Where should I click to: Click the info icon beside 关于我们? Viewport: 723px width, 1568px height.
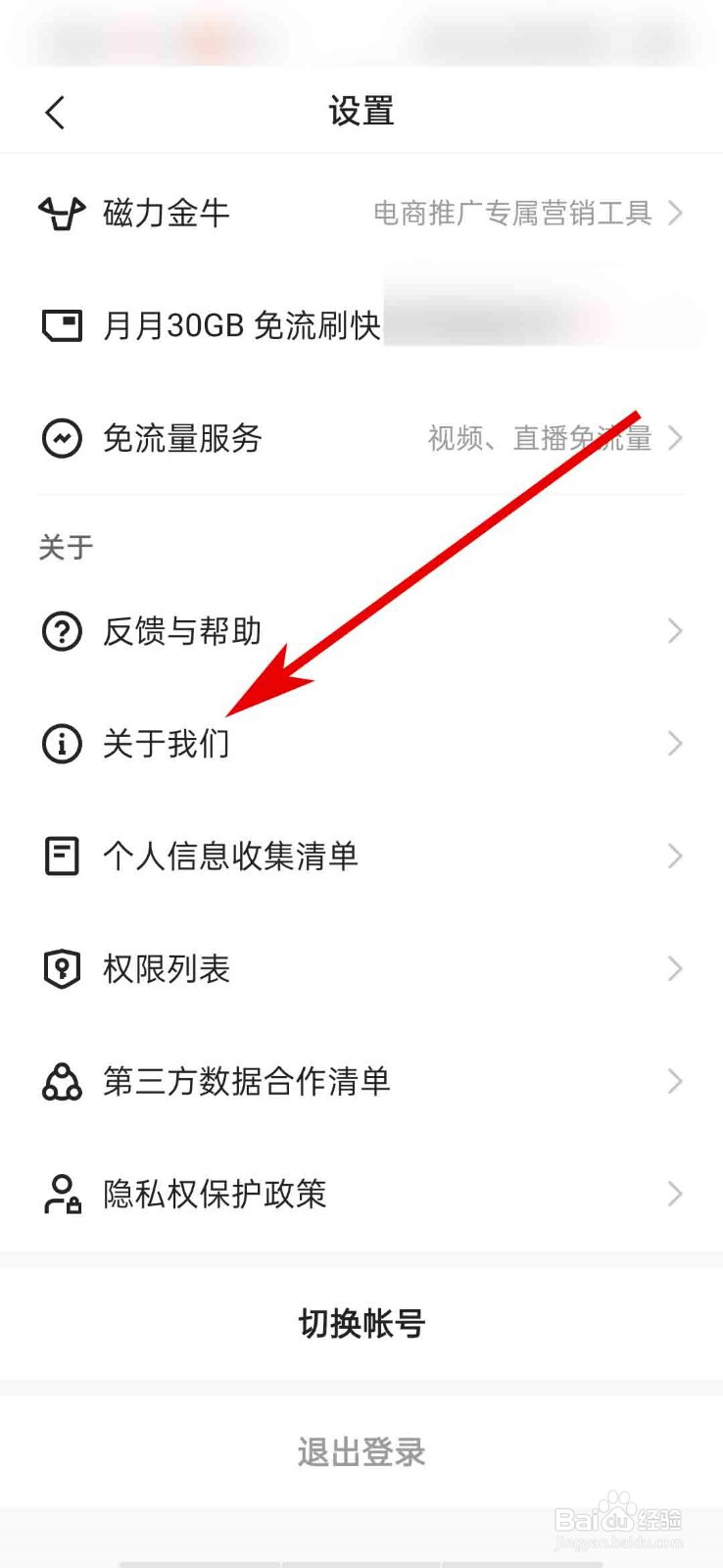(x=62, y=744)
